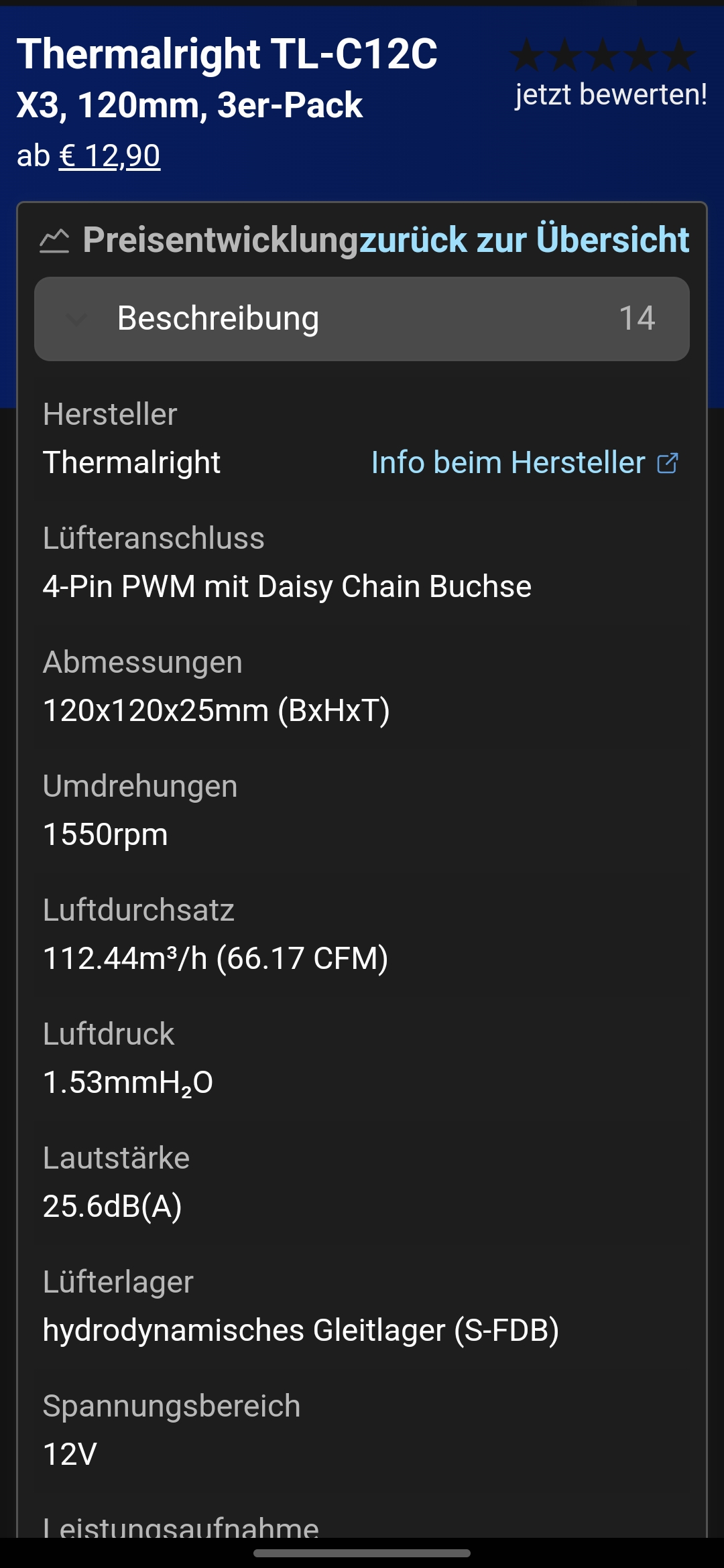This screenshot has height=1568, width=724.
Task: Go back via zurück zur Übersicht
Action: [524, 240]
